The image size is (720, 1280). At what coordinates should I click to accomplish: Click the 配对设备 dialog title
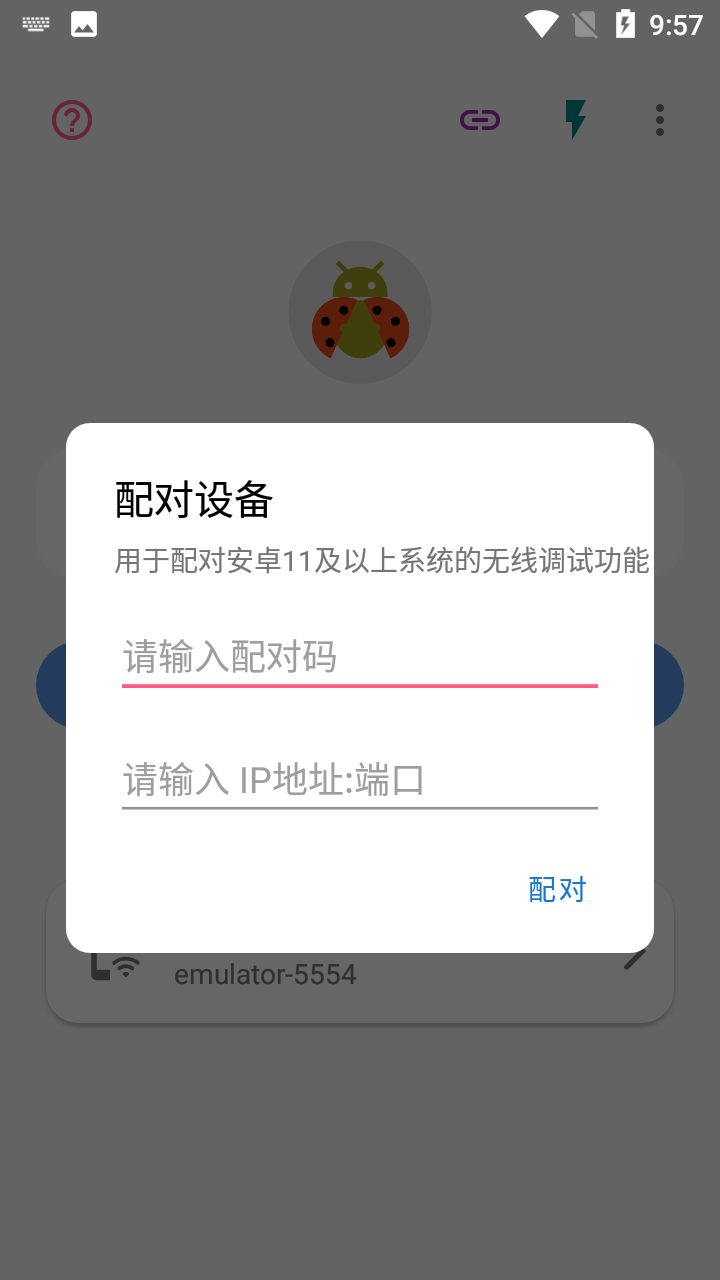(194, 499)
